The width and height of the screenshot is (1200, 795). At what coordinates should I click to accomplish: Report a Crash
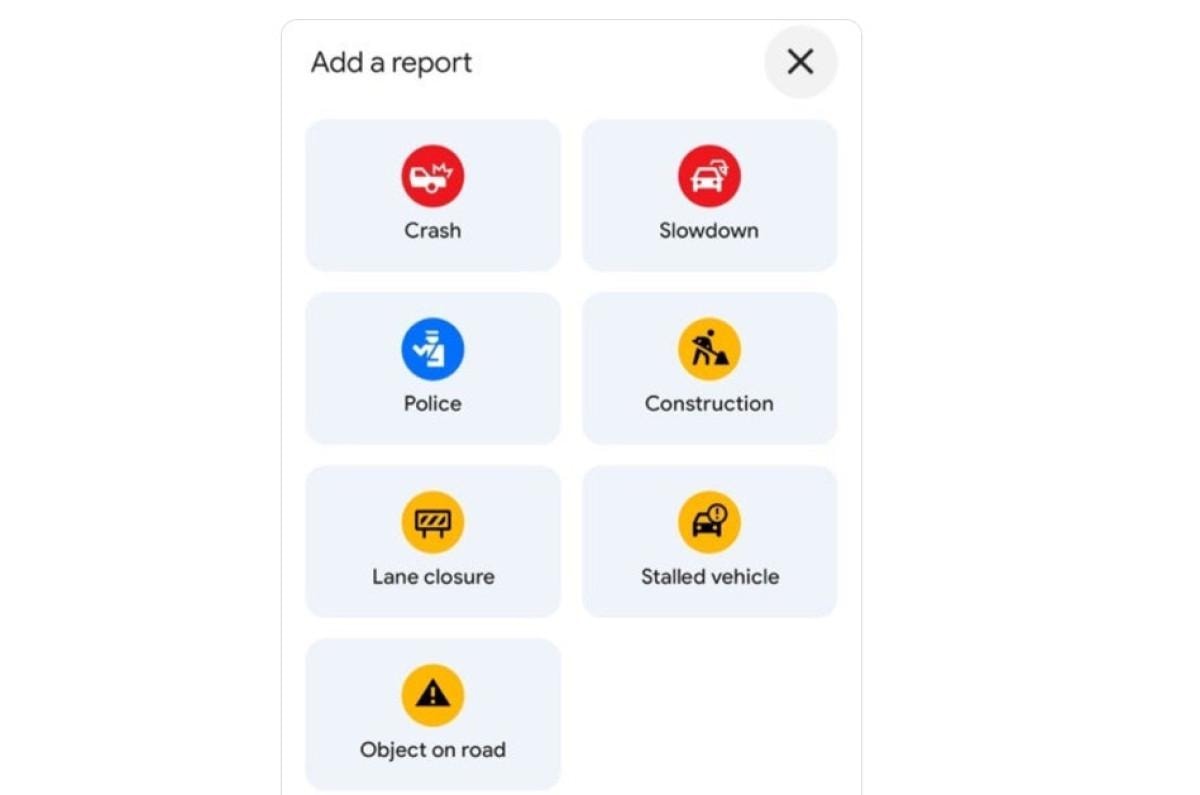point(433,195)
